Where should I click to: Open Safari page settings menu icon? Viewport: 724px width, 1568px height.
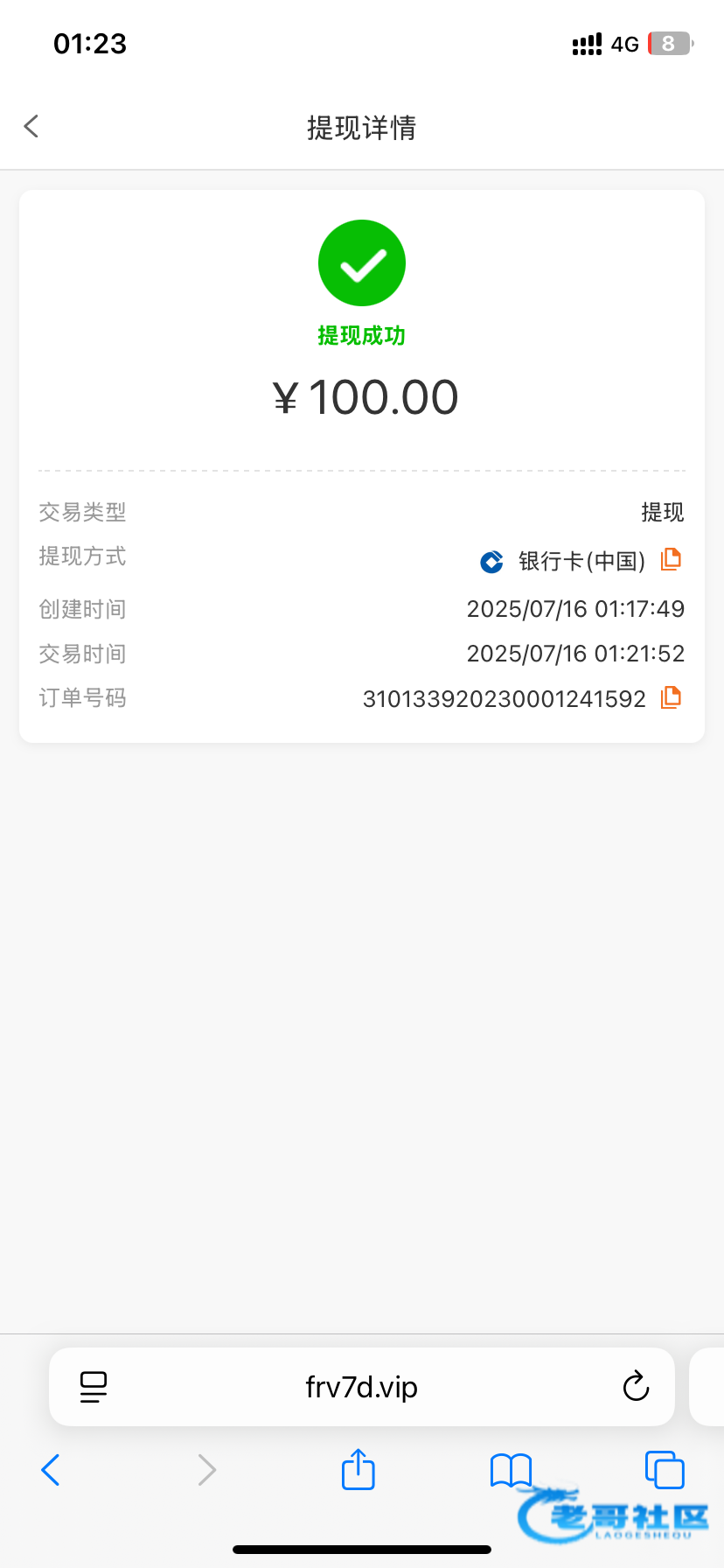coord(94,1387)
